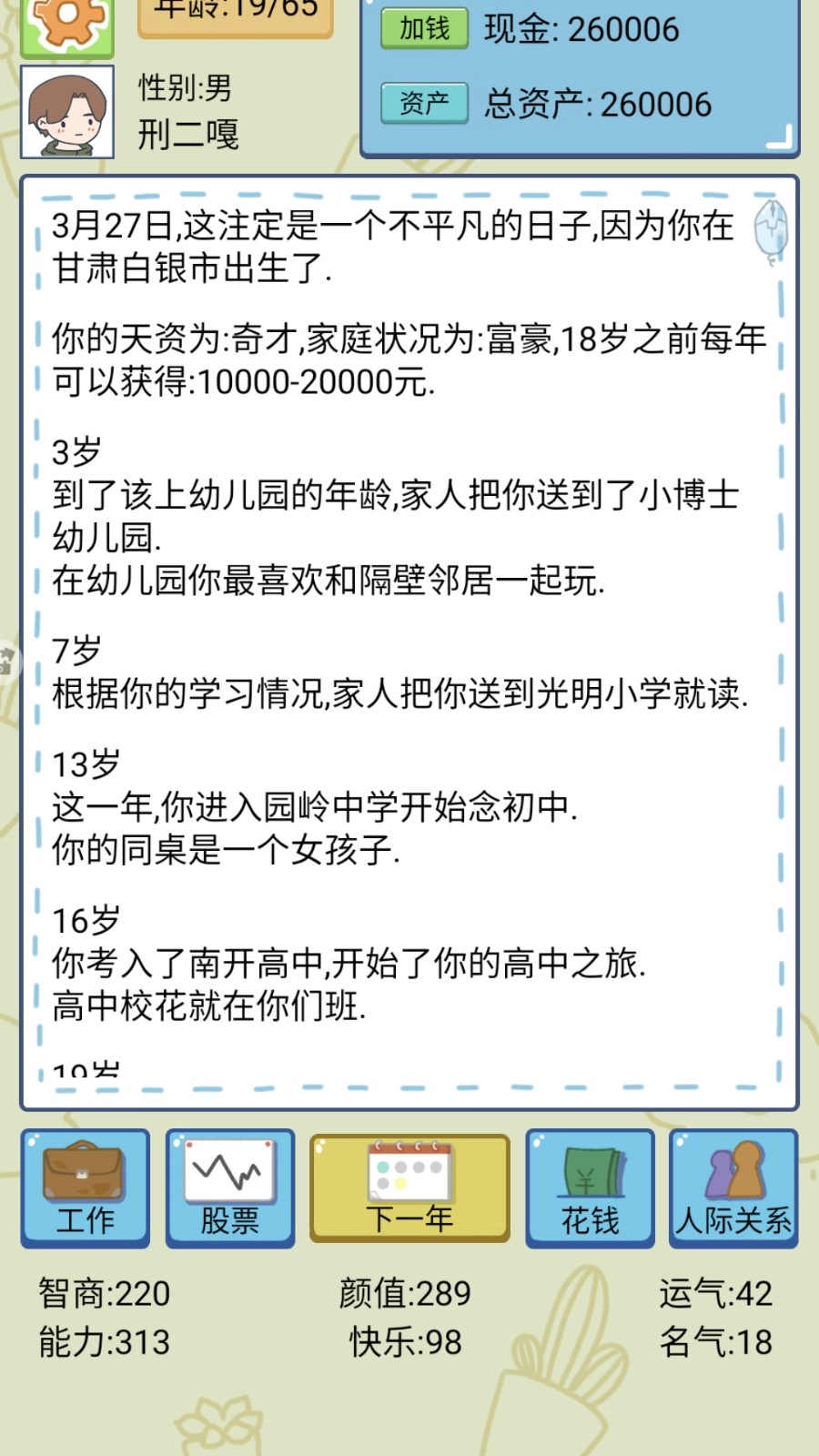Select the character avatar portrait
The width and height of the screenshot is (819, 1456).
pos(67,109)
